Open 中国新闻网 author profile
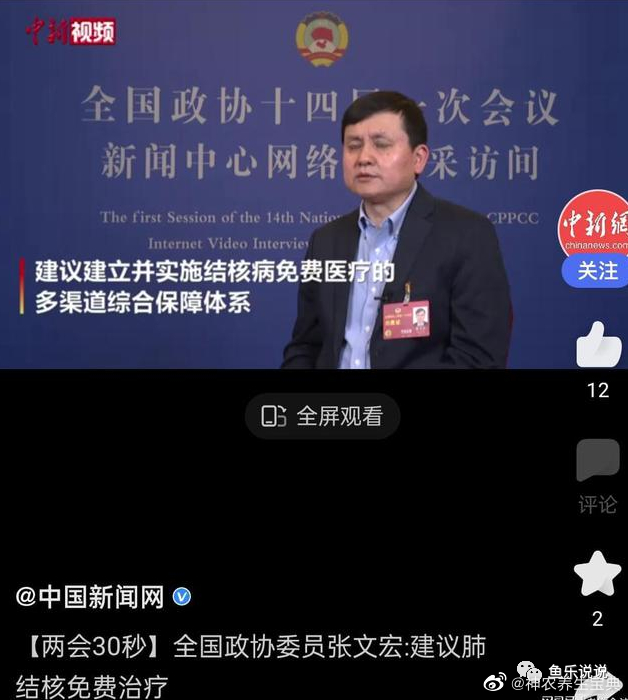This screenshot has height=700, width=628. click(x=90, y=598)
